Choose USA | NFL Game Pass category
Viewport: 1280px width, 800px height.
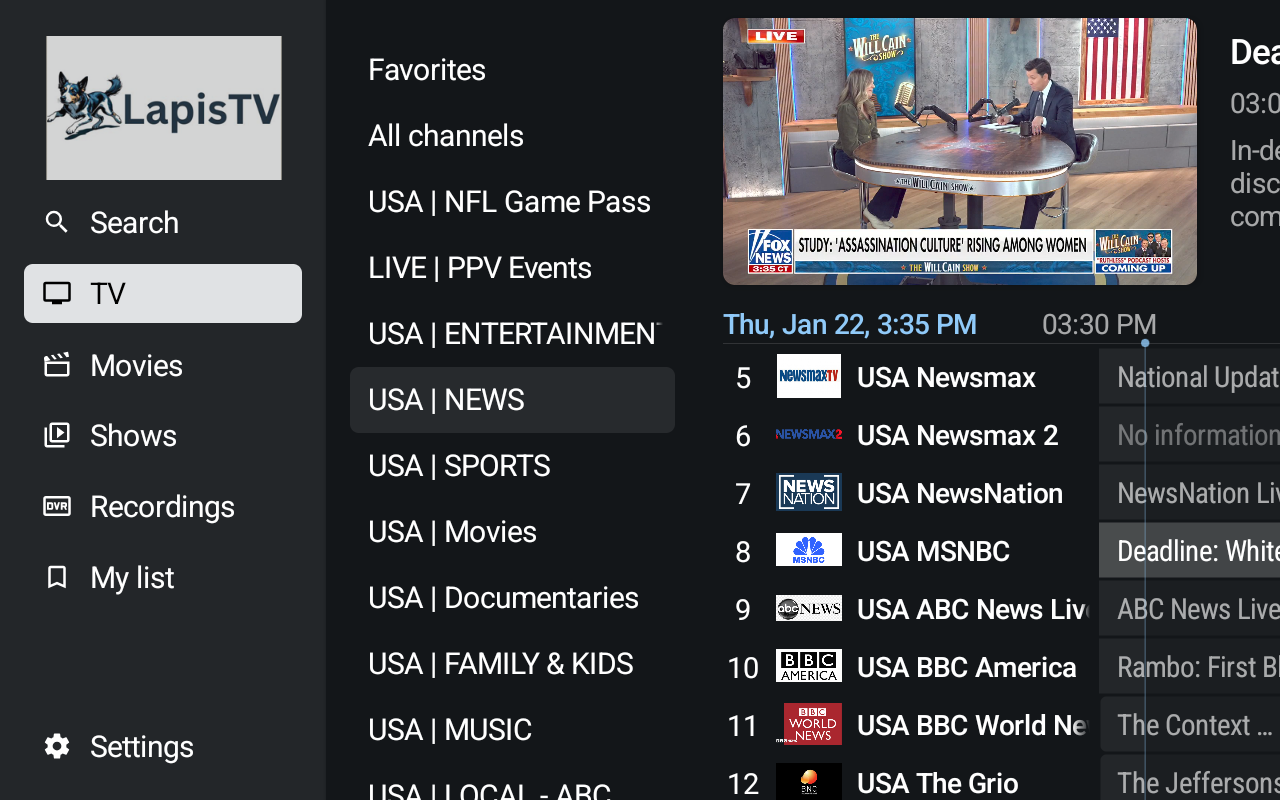coord(509,202)
